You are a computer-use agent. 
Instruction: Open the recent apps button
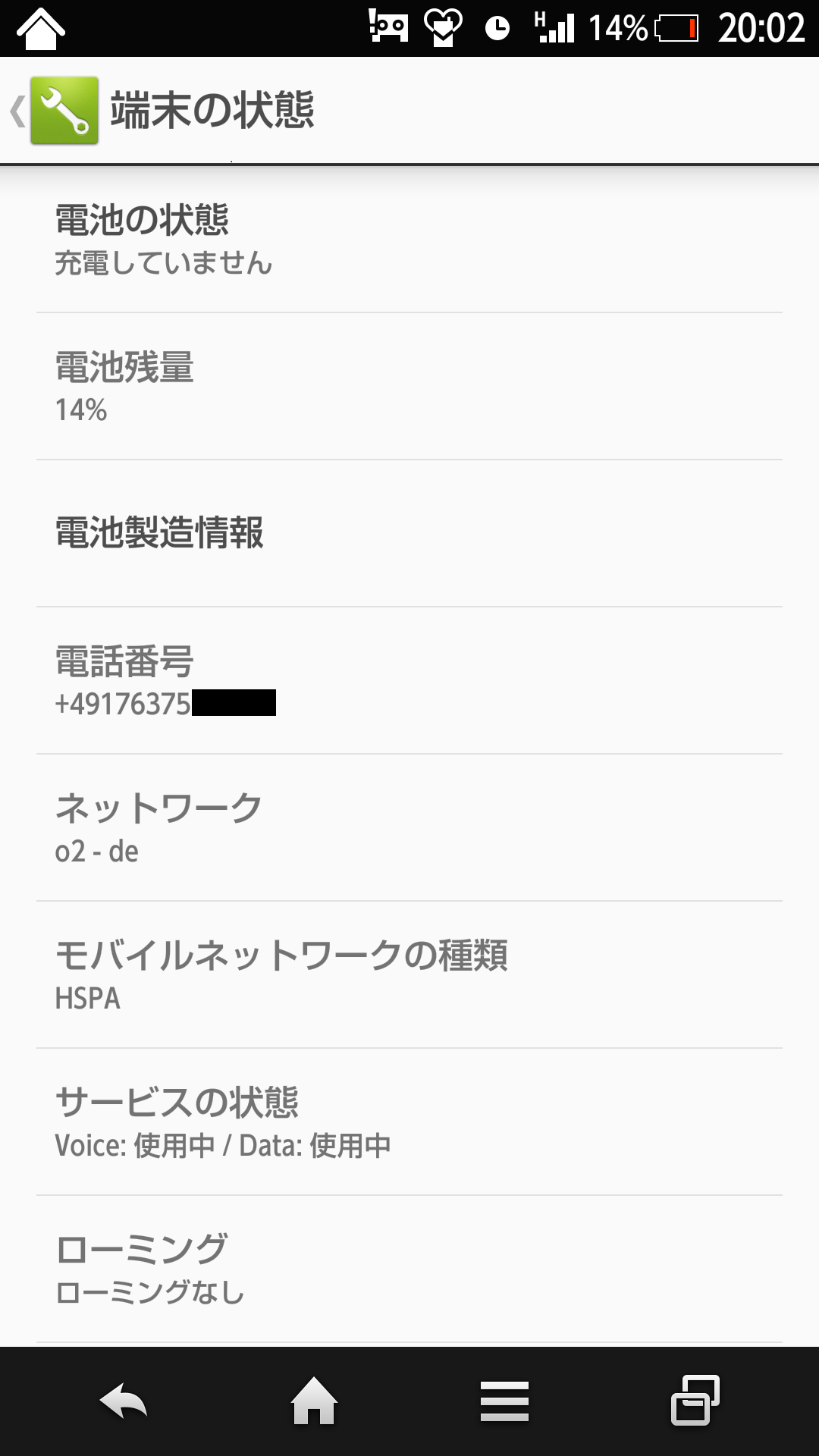(x=695, y=1400)
